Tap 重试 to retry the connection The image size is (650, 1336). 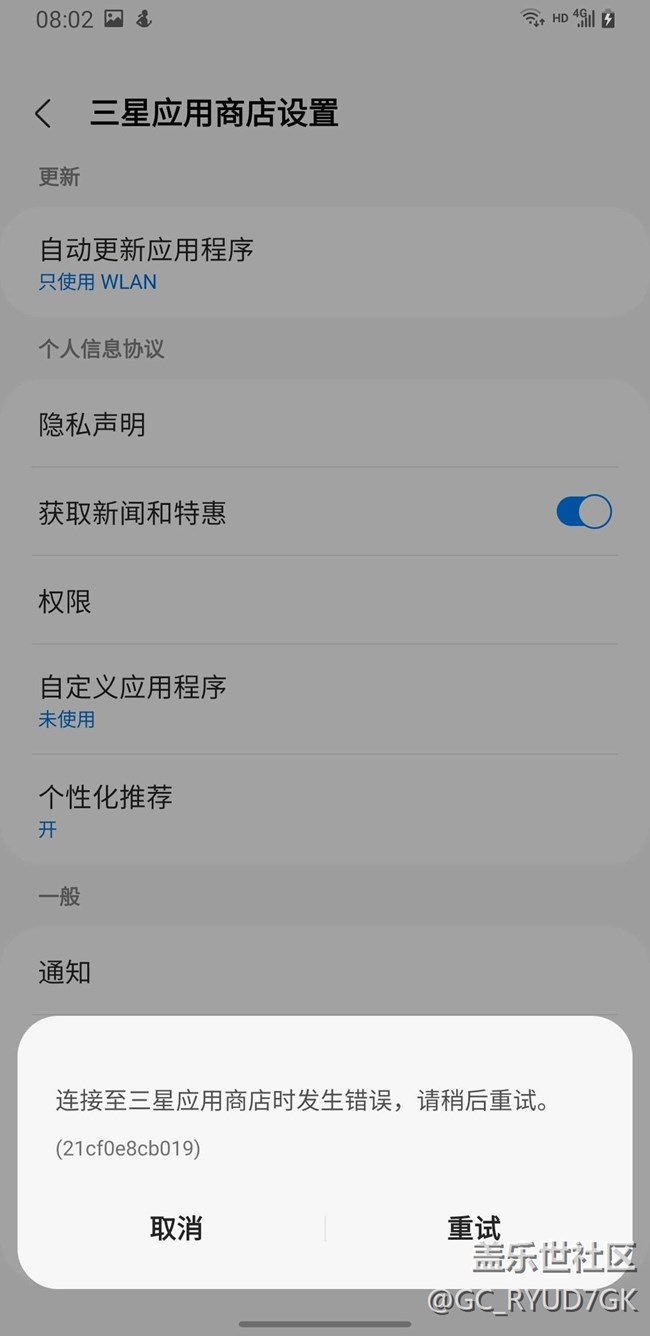pos(474,1228)
